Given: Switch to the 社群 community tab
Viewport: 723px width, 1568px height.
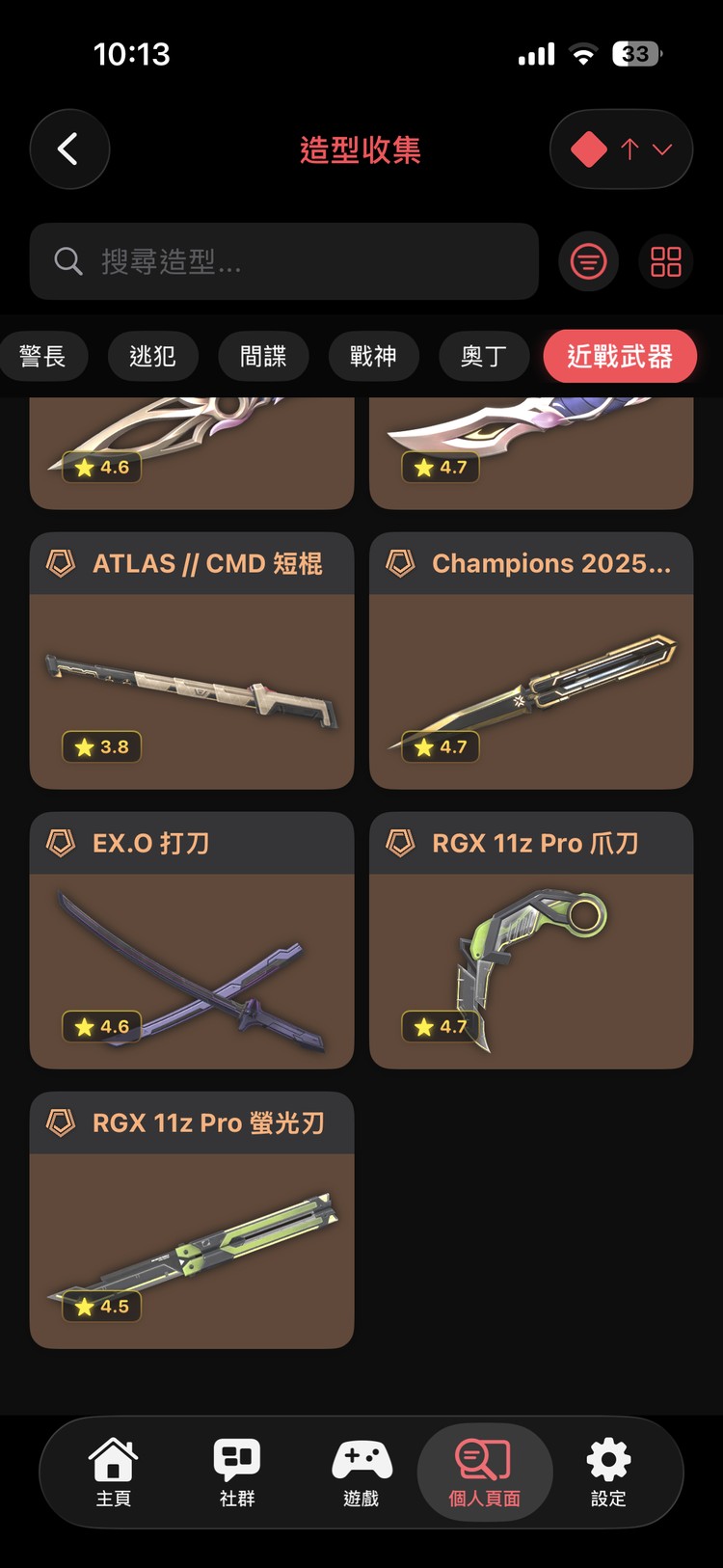Looking at the screenshot, I should (x=237, y=1473).
